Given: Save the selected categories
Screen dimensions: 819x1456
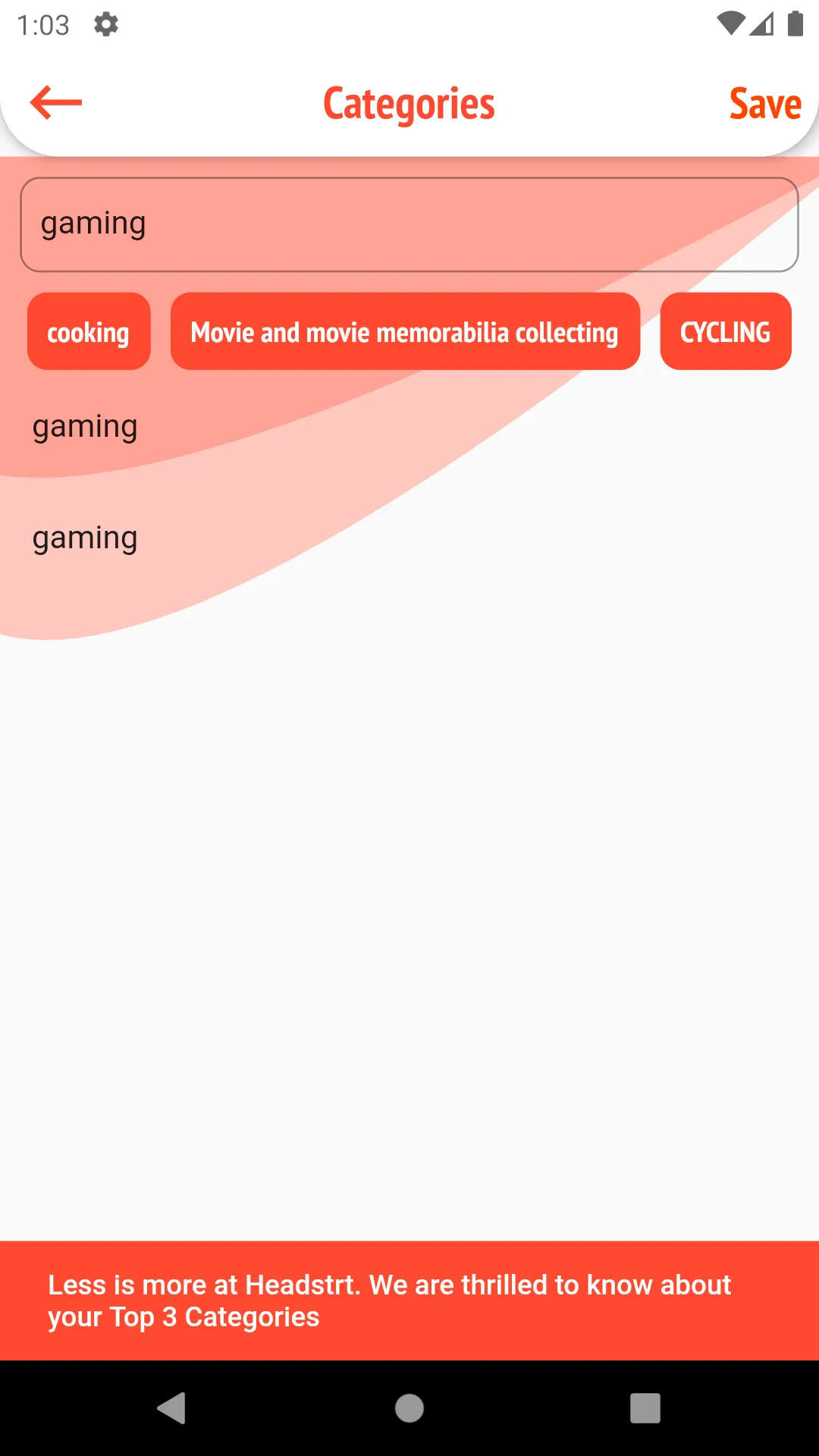Looking at the screenshot, I should point(764,104).
